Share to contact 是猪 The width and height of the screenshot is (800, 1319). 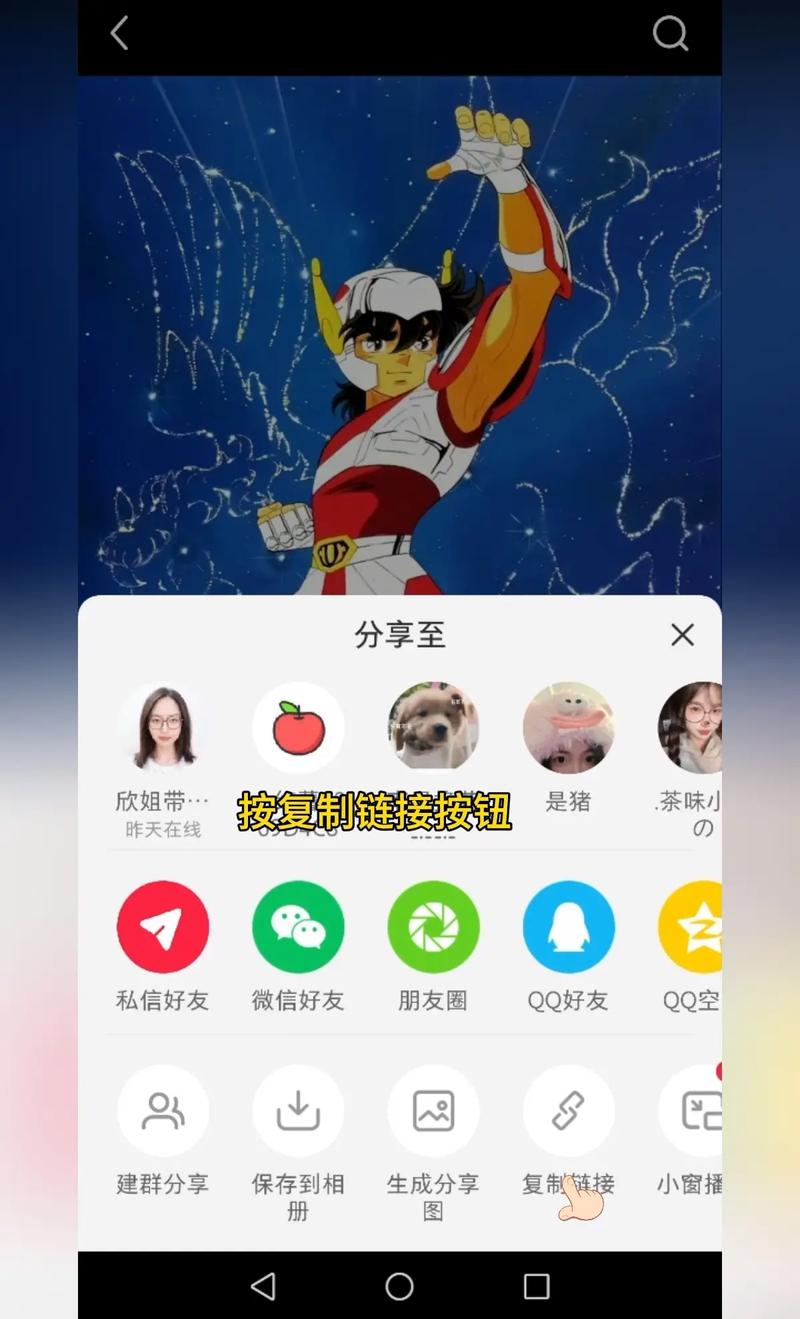point(568,729)
